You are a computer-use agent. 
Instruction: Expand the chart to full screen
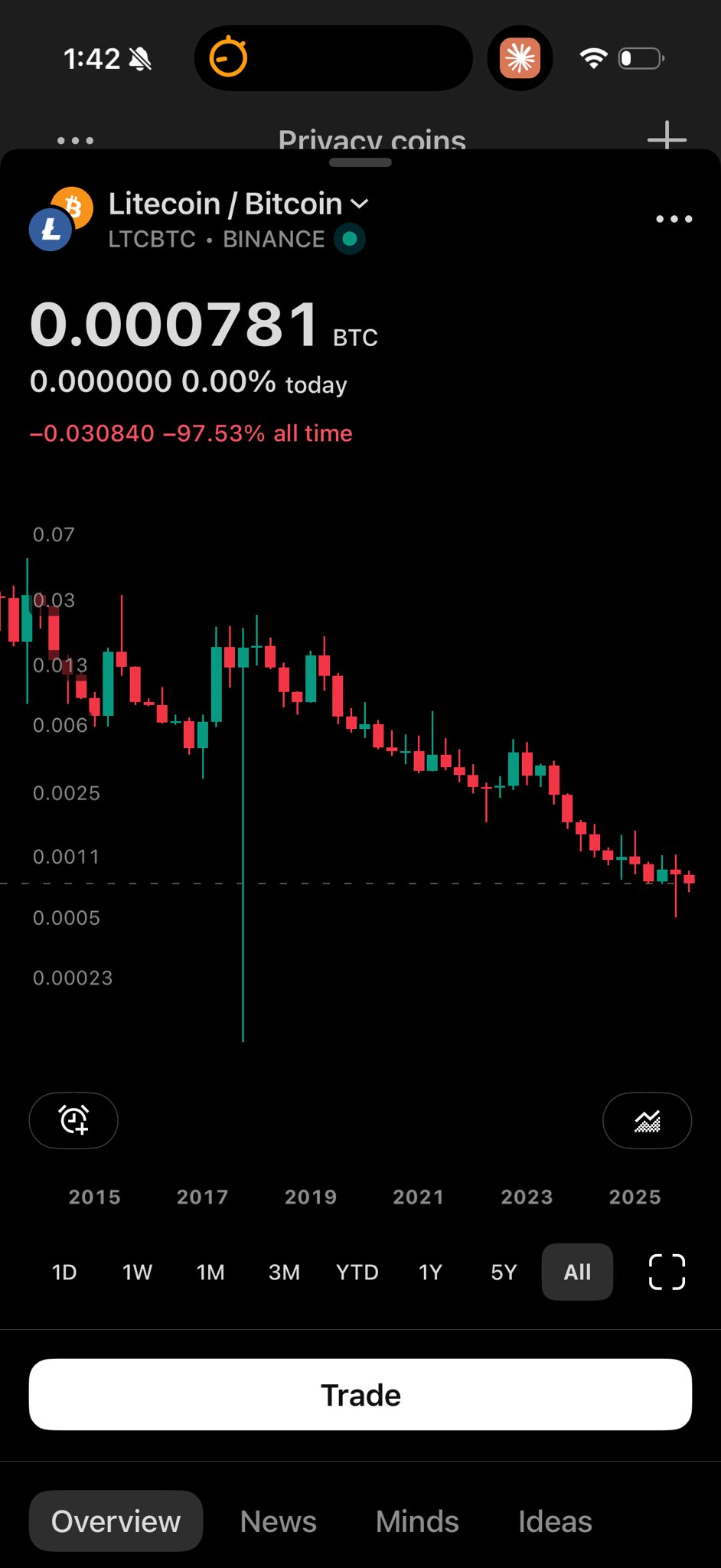tap(667, 1272)
